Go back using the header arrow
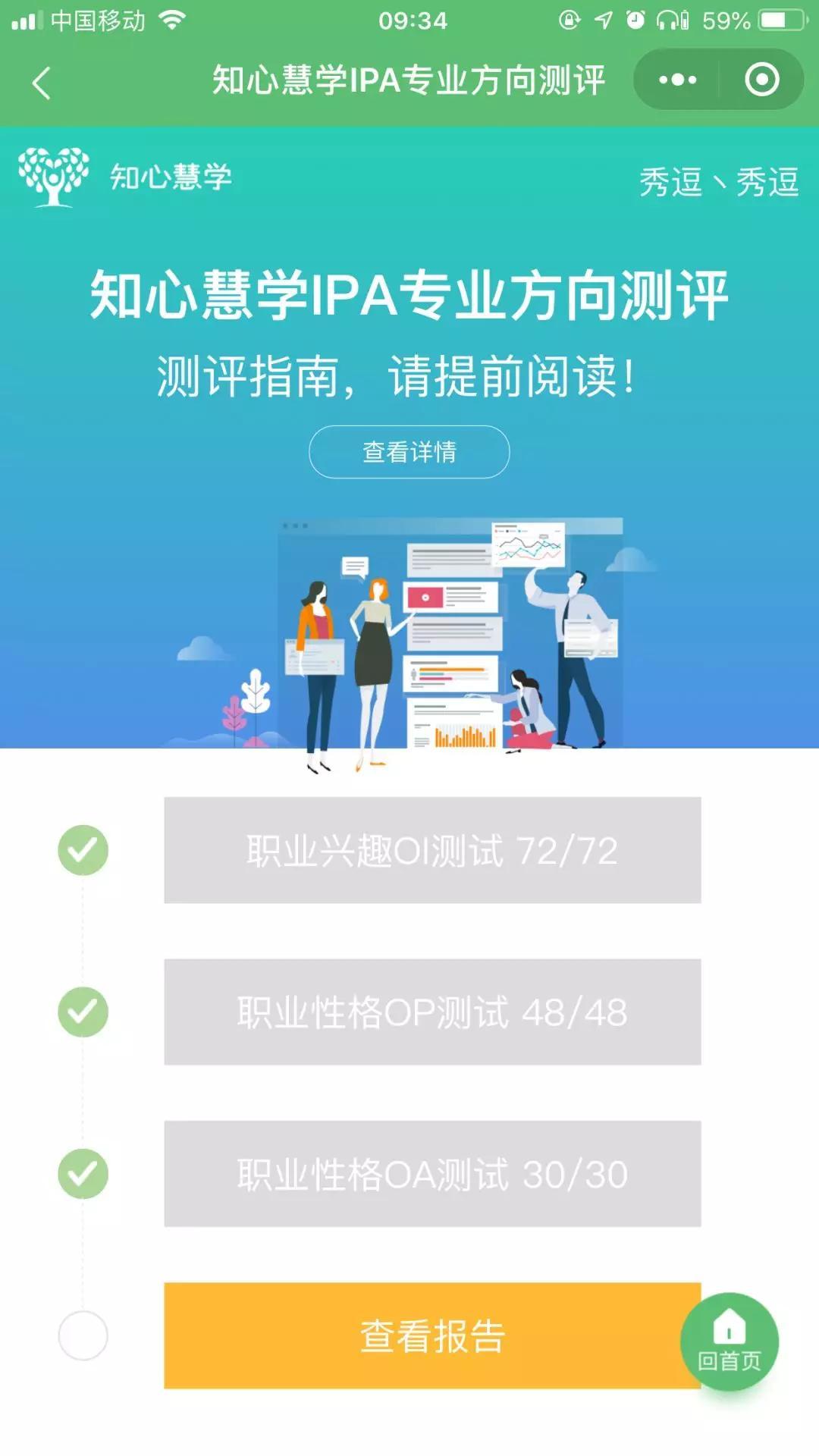Screen dimensions: 819x1456 (42, 82)
